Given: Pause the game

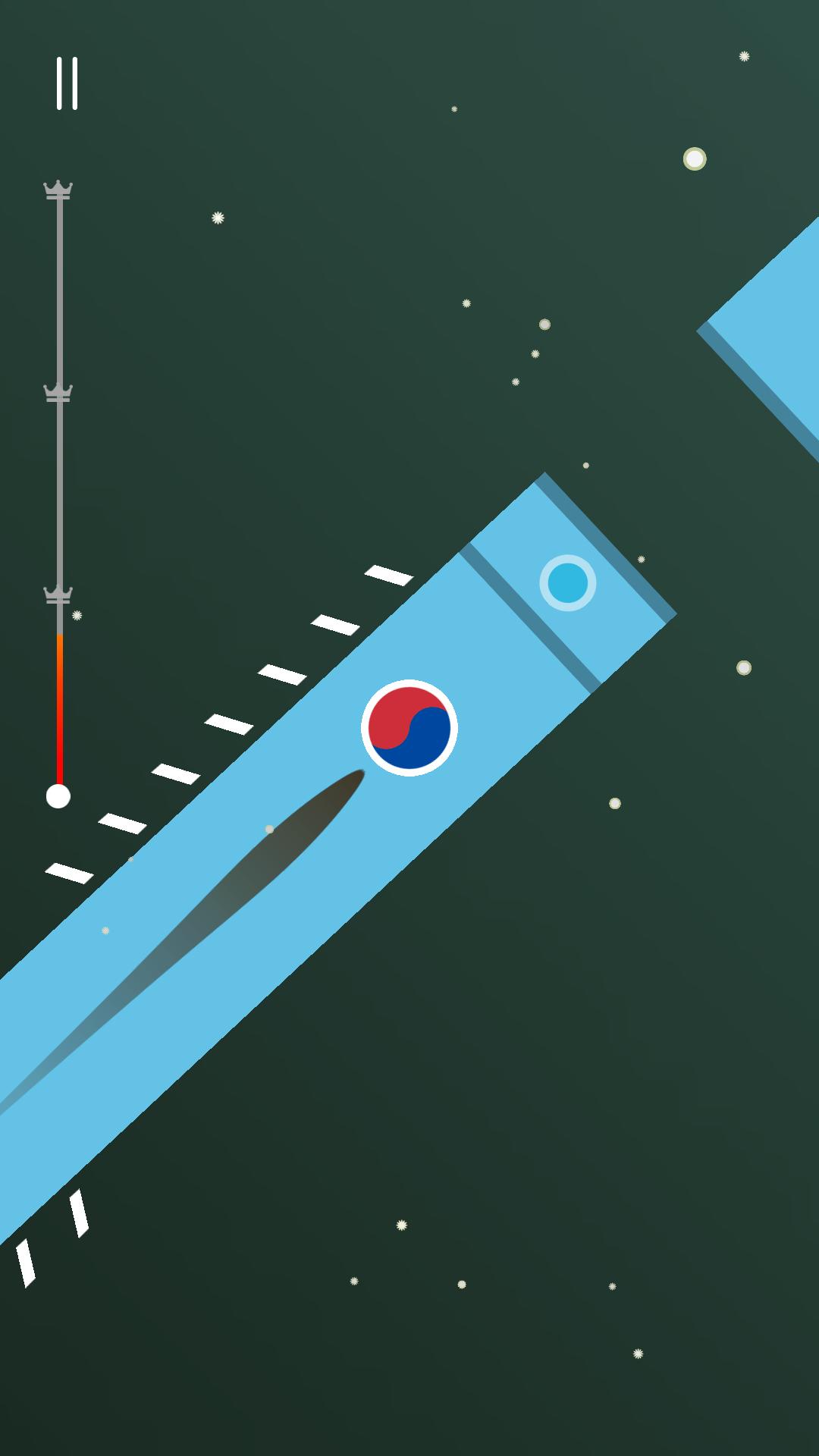Looking at the screenshot, I should pos(67,83).
